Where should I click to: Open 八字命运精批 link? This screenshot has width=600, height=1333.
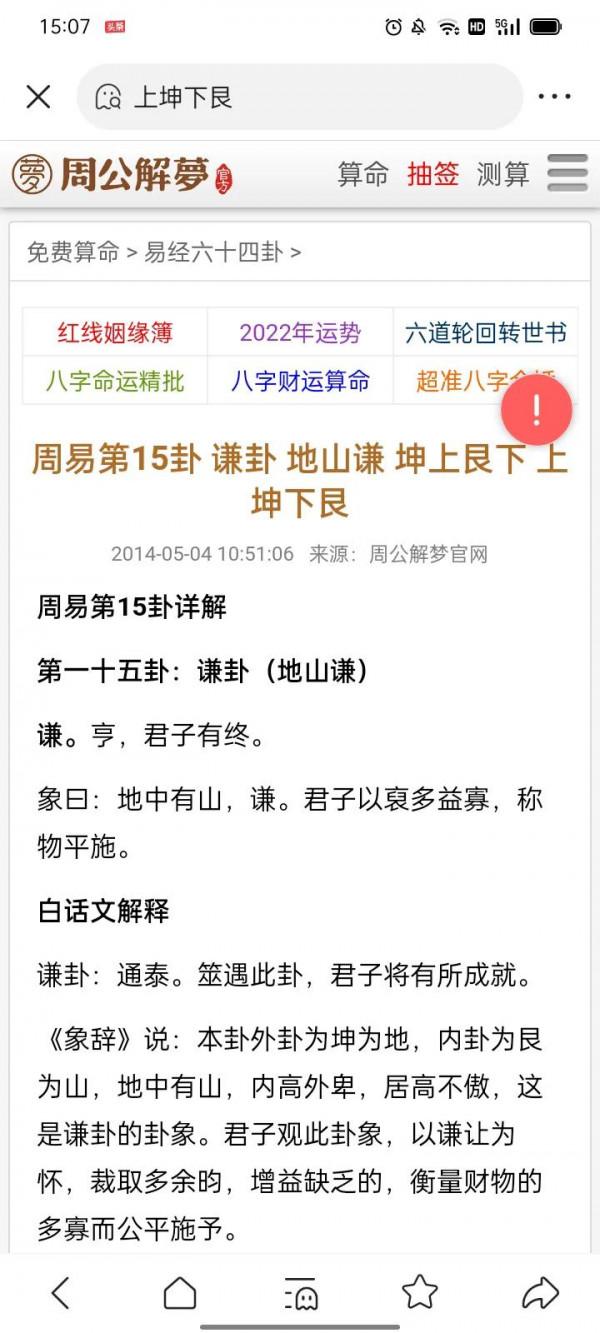[x=115, y=381]
